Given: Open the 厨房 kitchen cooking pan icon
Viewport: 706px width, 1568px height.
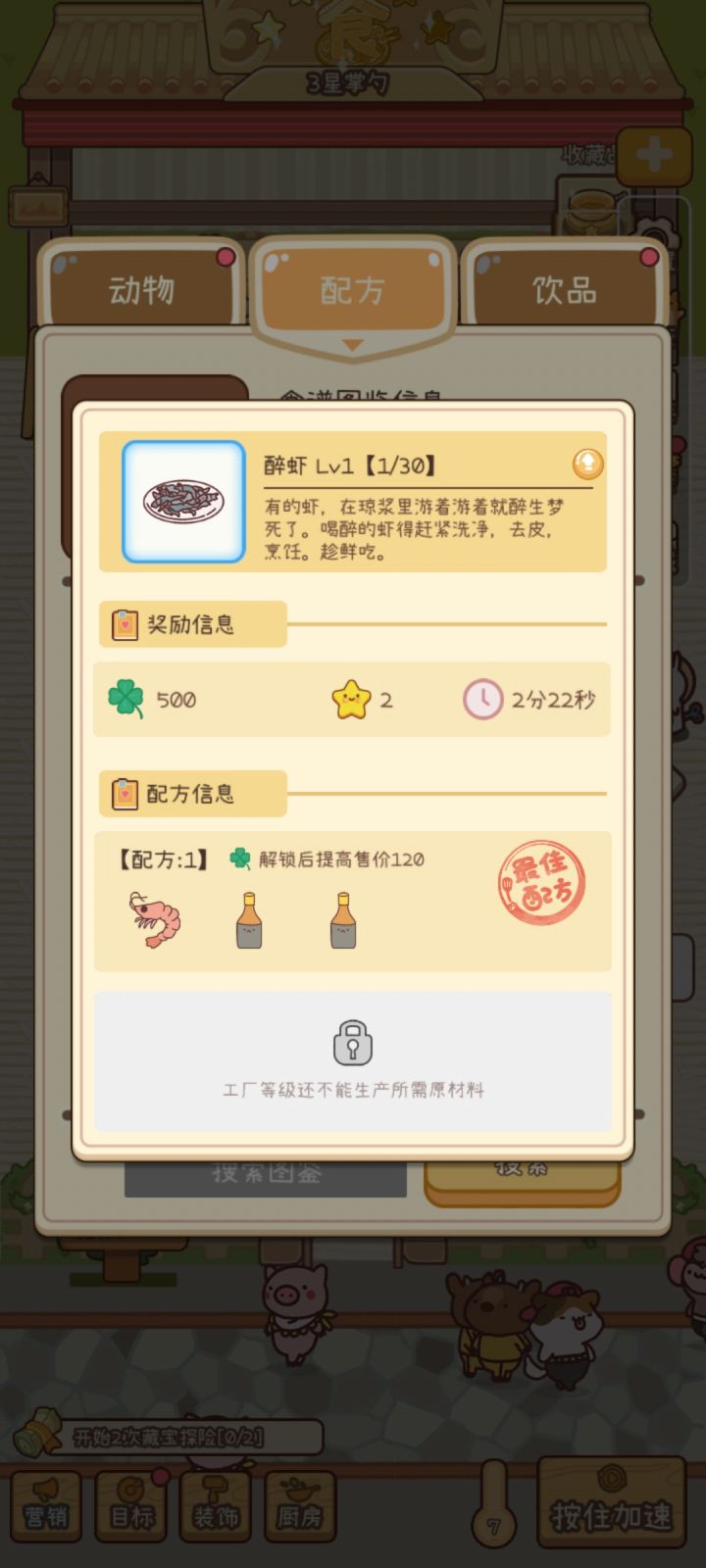Looking at the screenshot, I should (x=299, y=1506).
